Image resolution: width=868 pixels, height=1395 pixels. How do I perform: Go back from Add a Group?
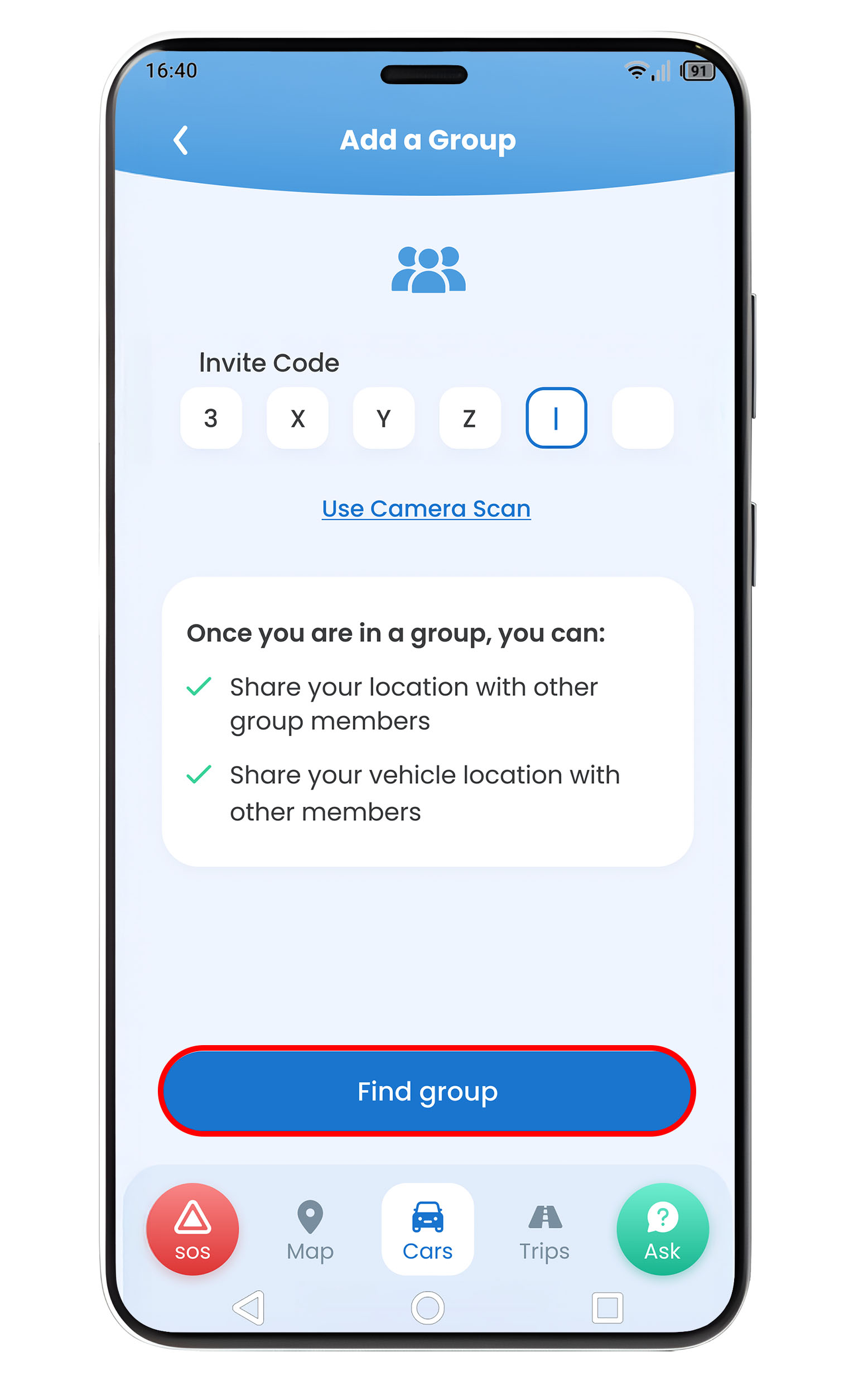[181, 141]
